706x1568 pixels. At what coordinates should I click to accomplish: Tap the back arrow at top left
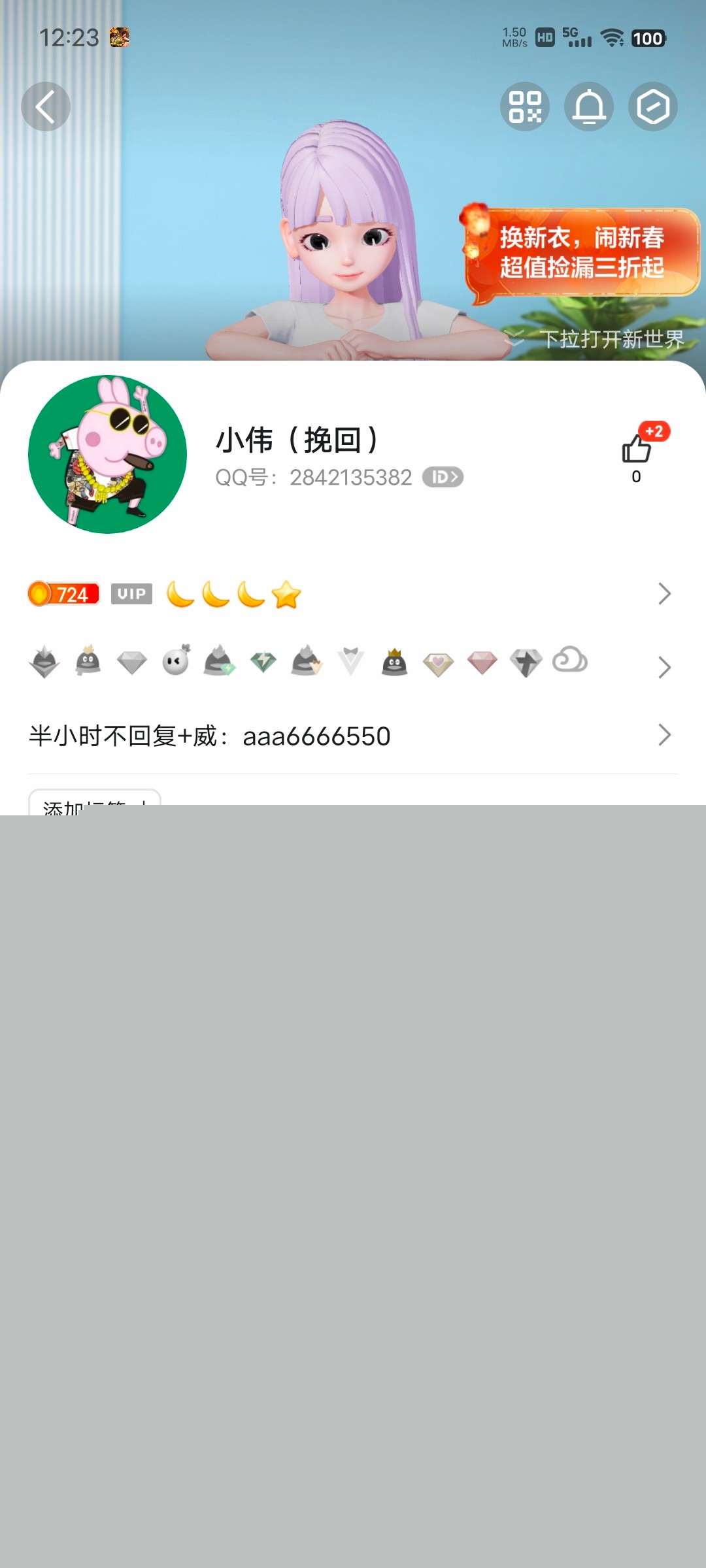click(x=45, y=106)
